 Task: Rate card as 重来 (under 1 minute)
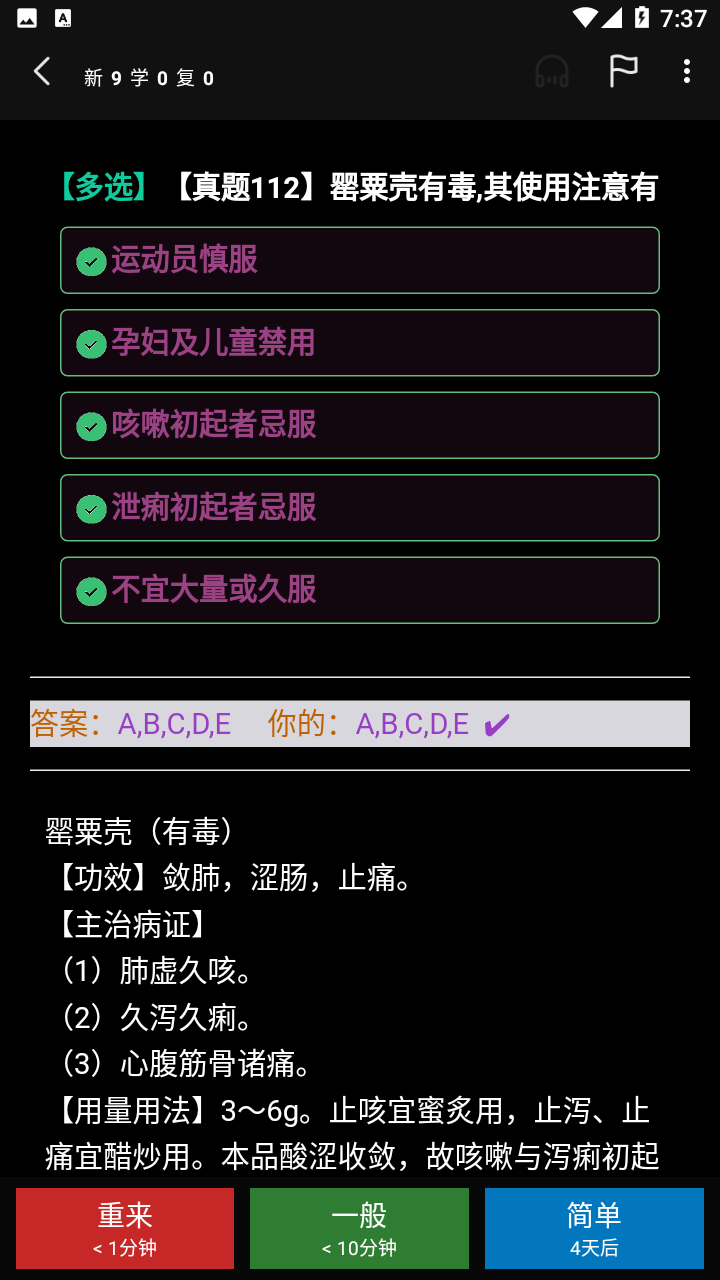coord(125,1228)
